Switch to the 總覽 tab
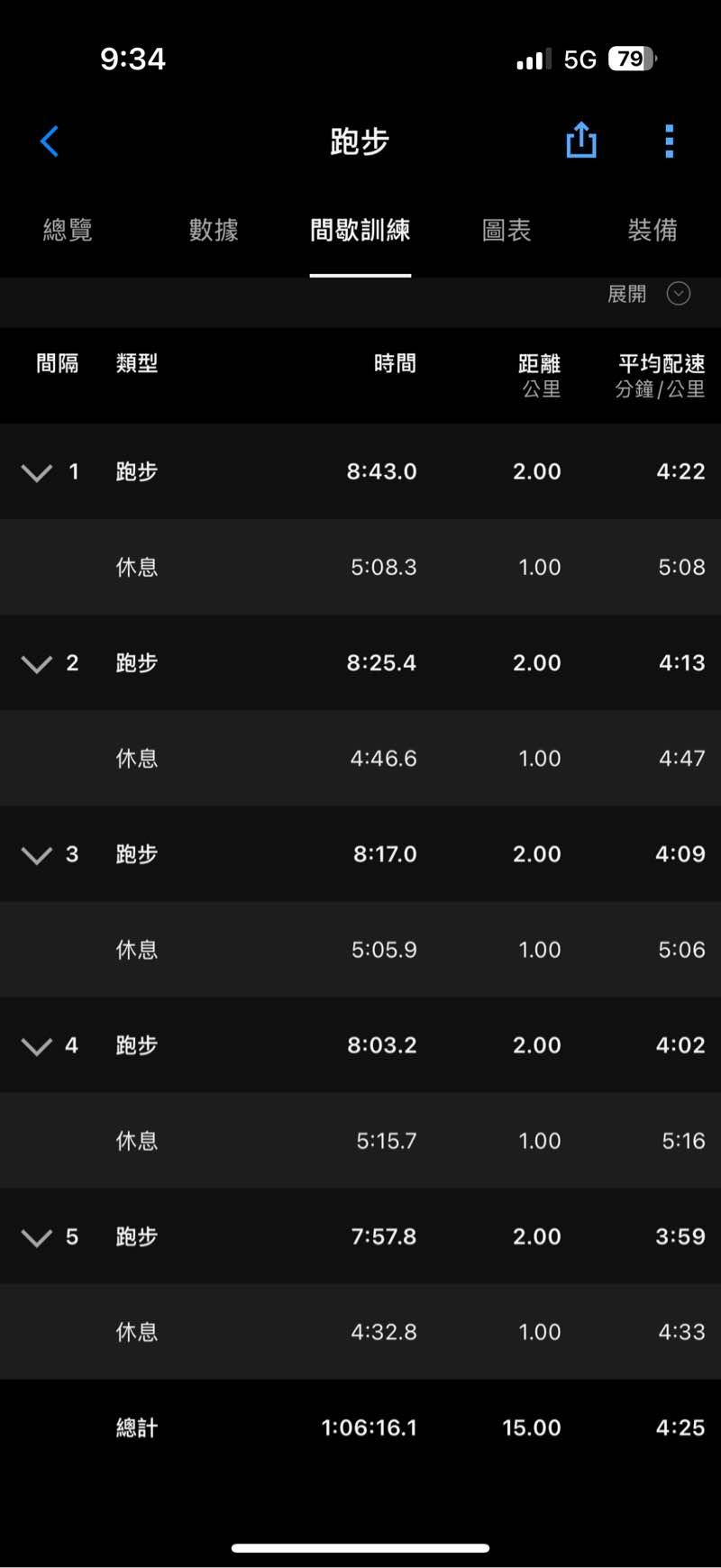721x1568 pixels. click(x=68, y=230)
